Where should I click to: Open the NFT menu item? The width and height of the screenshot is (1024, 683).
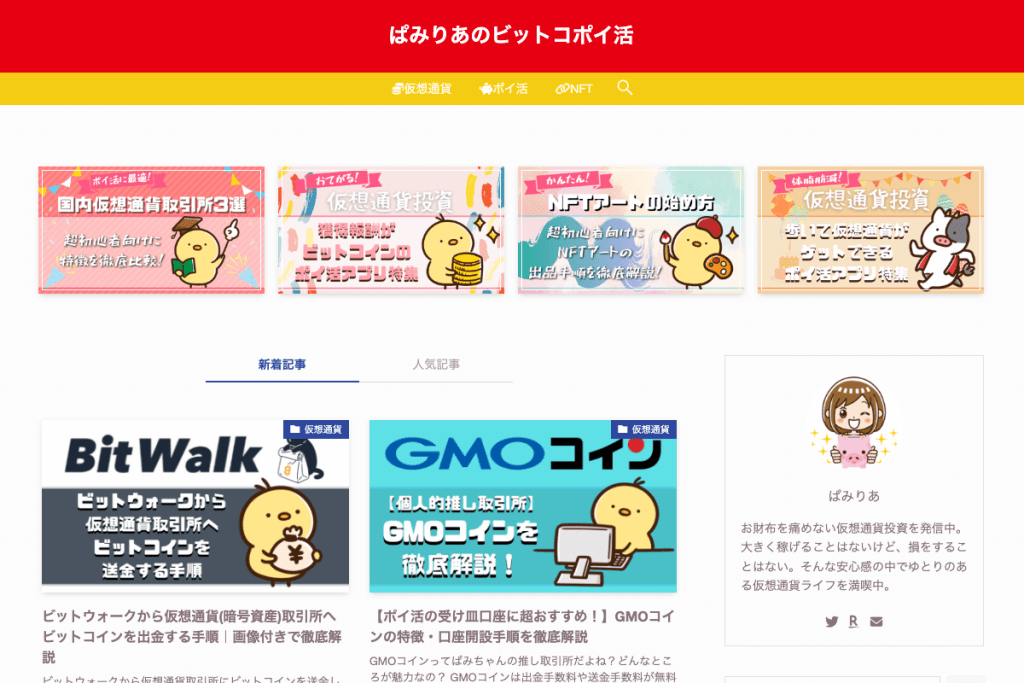pyautogui.click(x=574, y=89)
